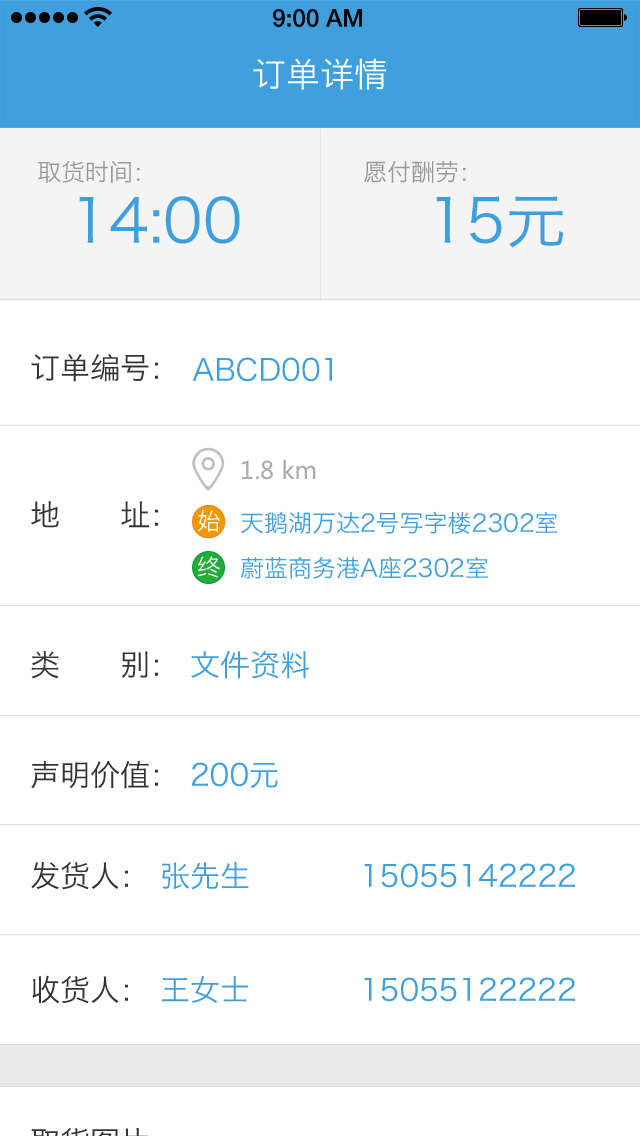Call sender 张先生 at 15055142222
640x1136 pixels.
click(x=468, y=876)
